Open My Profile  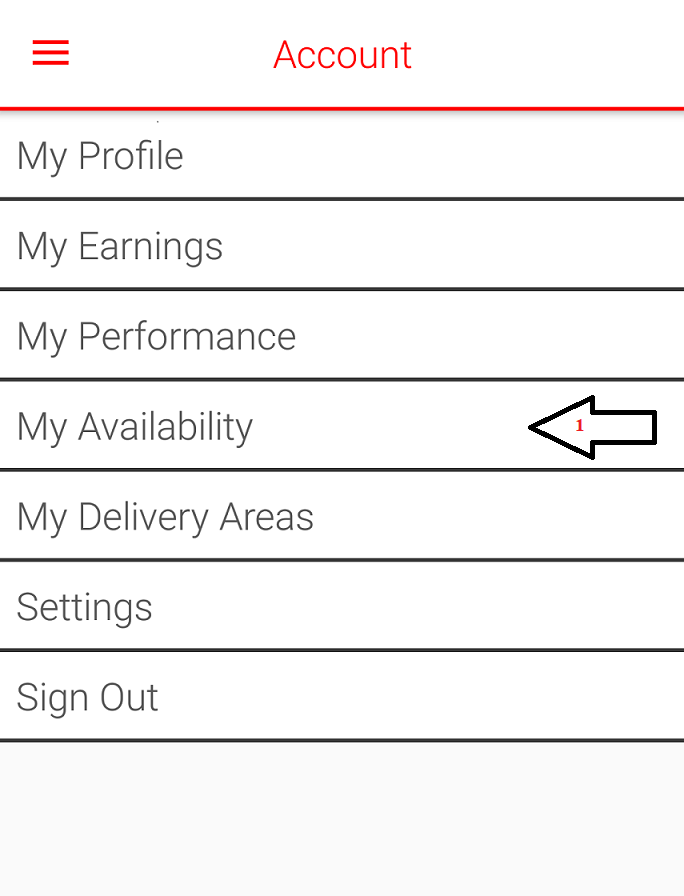(100, 156)
